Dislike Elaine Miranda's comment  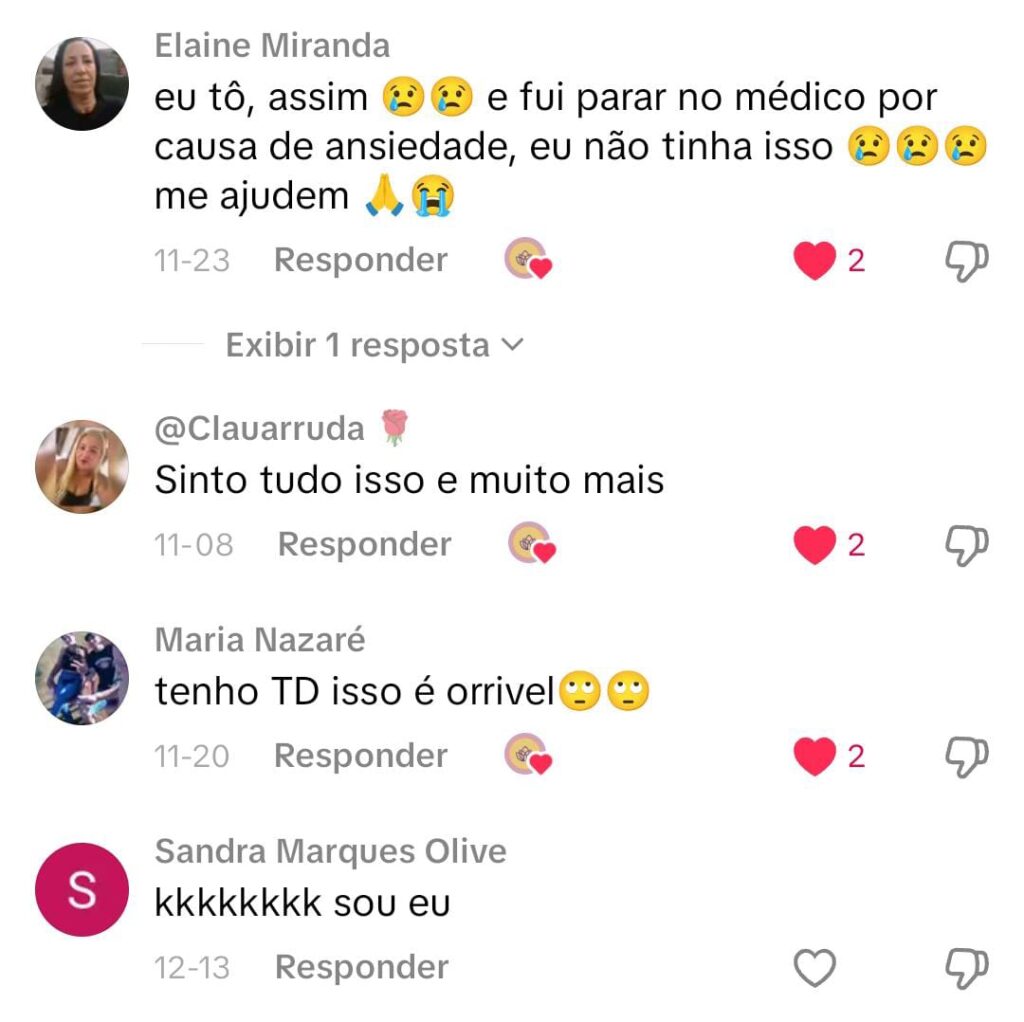tap(966, 261)
